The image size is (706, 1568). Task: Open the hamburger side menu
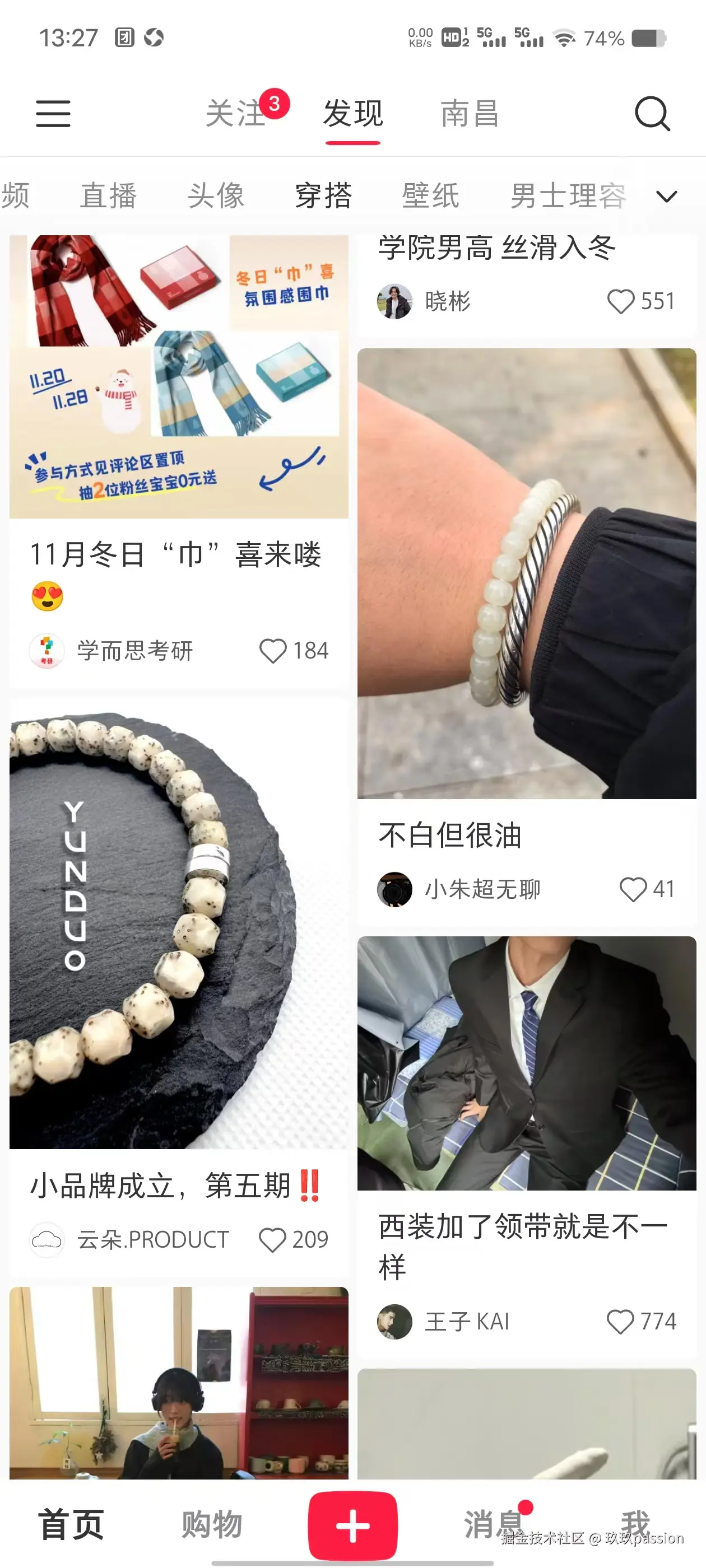pos(53,114)
